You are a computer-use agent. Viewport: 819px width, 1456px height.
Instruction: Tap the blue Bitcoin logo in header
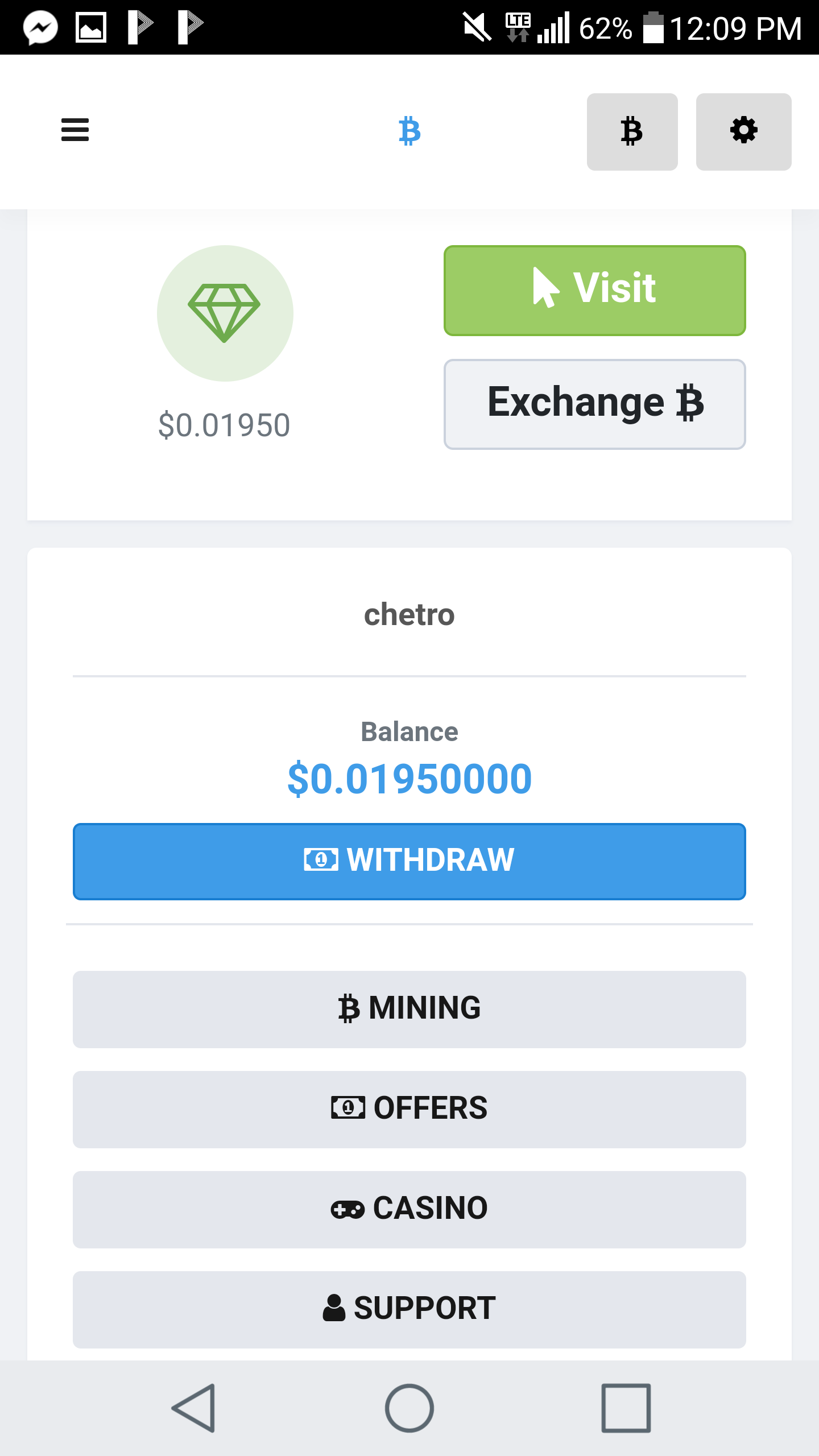(409, 131)
